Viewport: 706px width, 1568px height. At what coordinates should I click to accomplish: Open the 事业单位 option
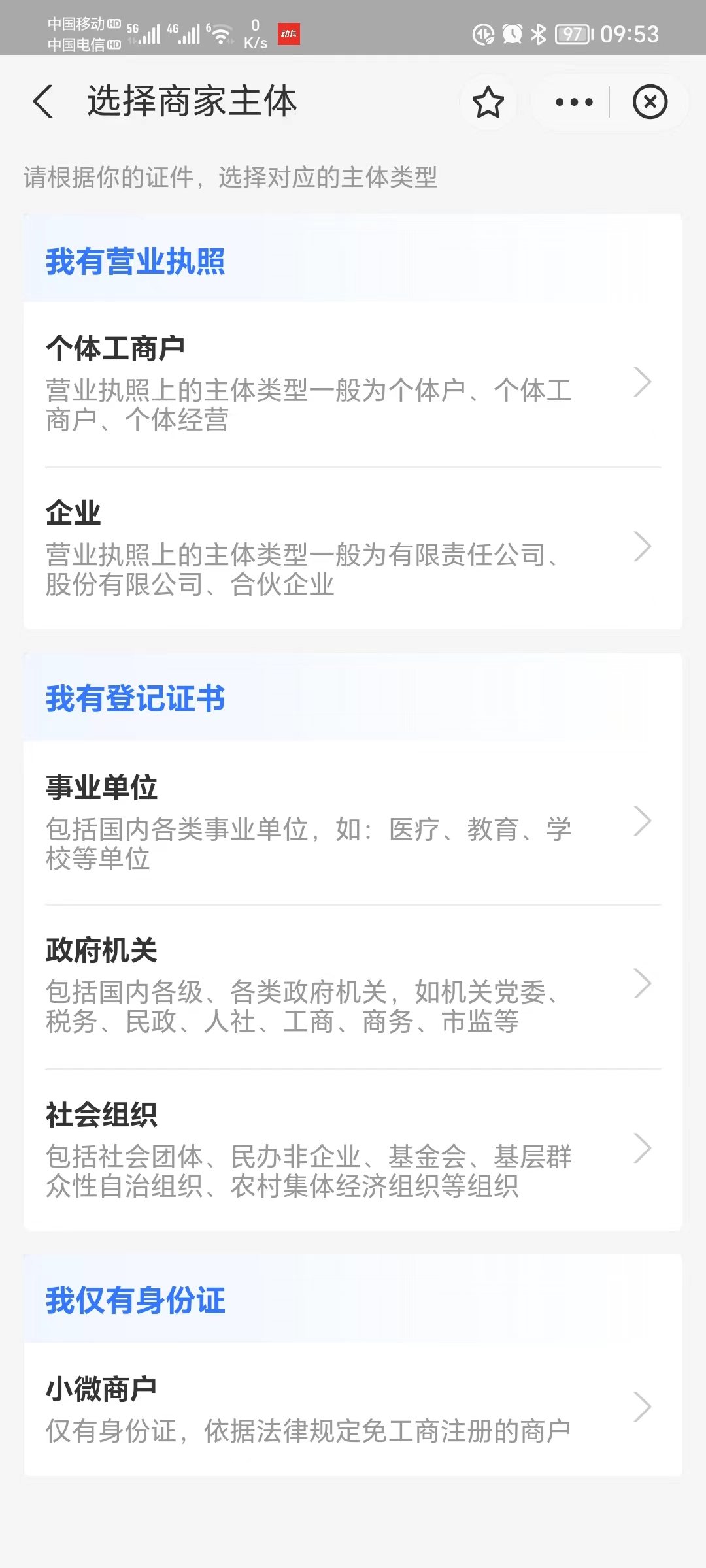353,822
